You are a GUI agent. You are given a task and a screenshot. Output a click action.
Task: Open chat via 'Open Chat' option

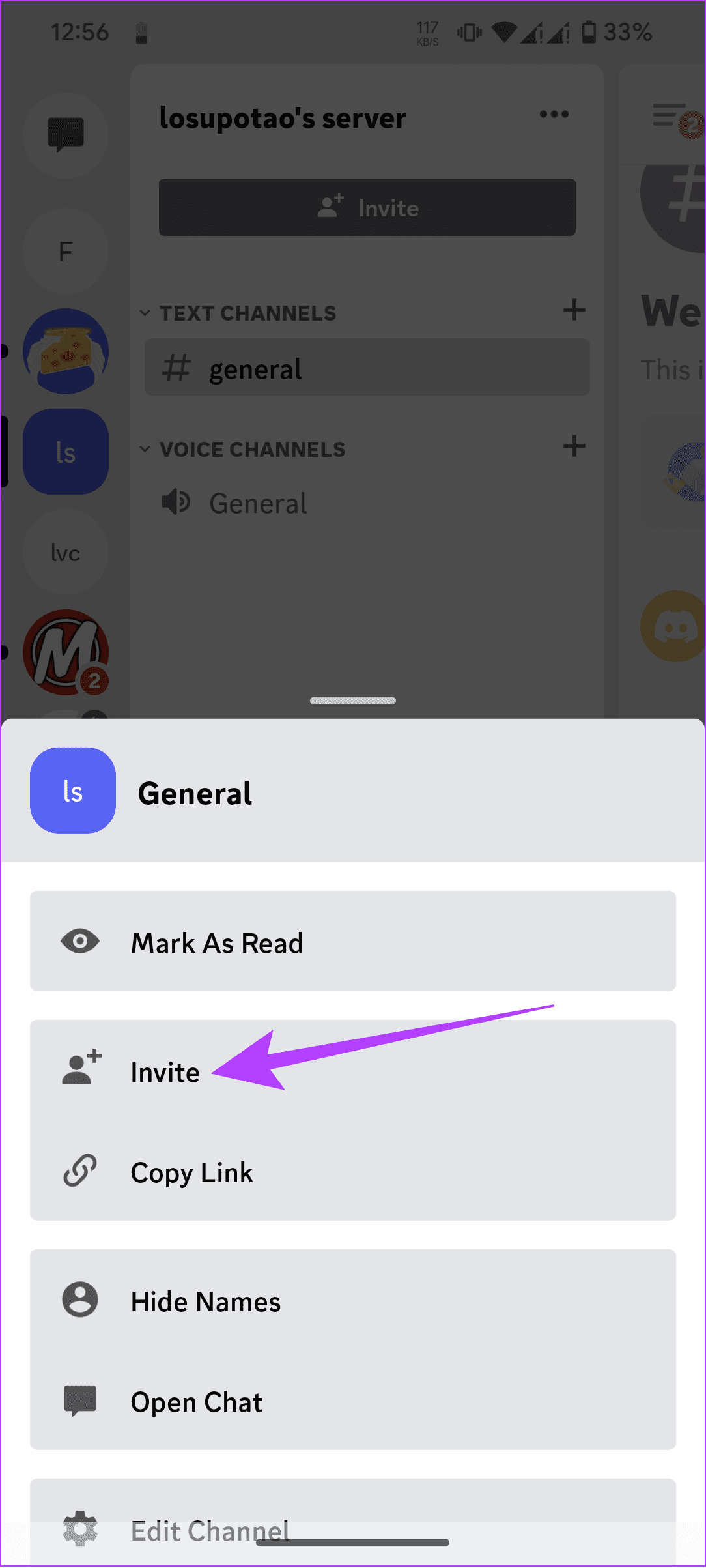197,1401
